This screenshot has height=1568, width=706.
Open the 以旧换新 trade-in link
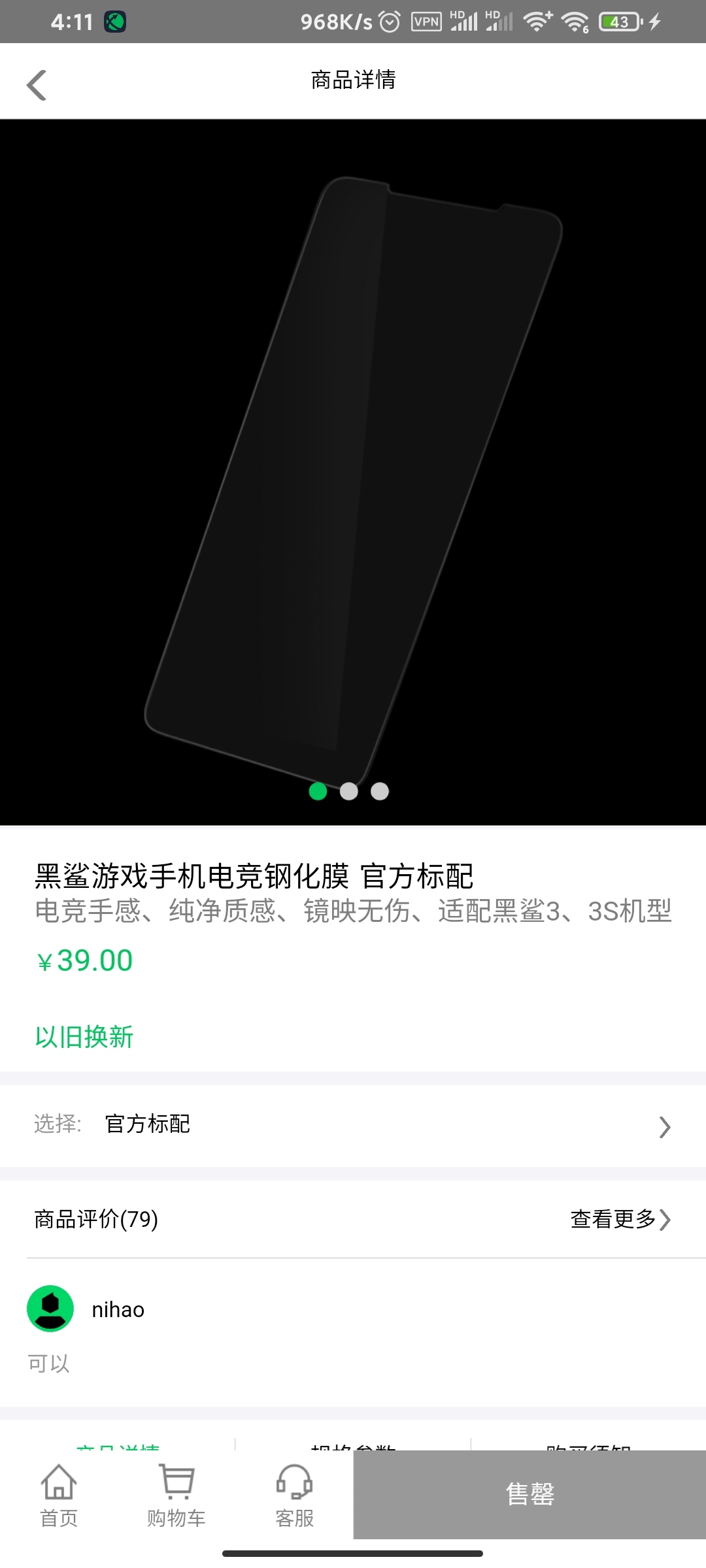click(84, 1037)
